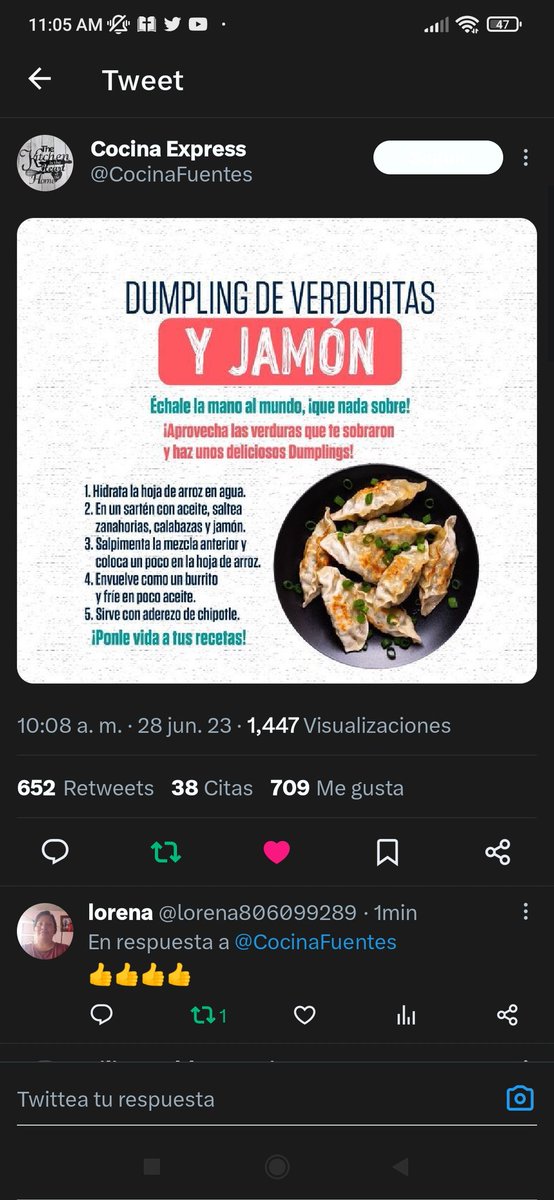Open the dumpling recipe image

coord(277,451)
